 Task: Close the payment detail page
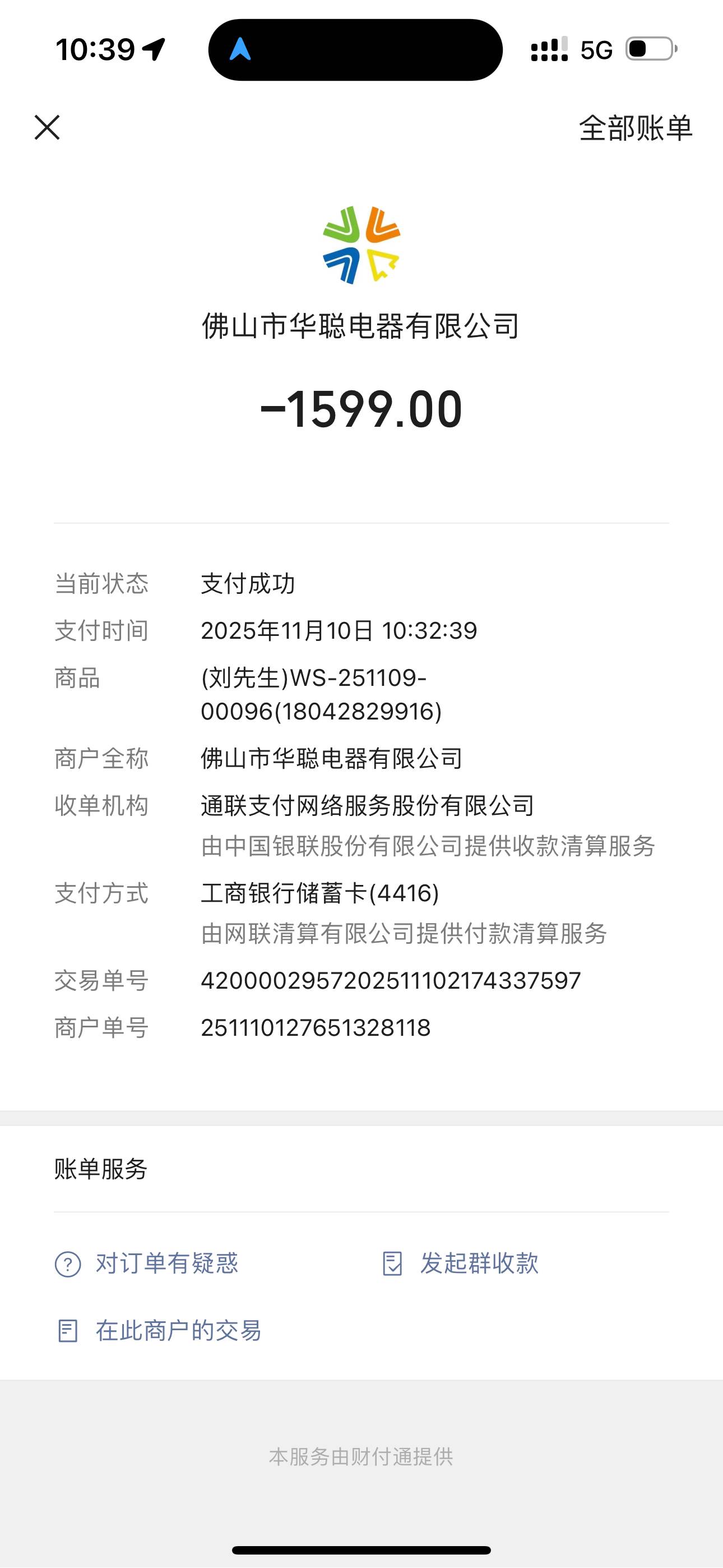[47, 128]
